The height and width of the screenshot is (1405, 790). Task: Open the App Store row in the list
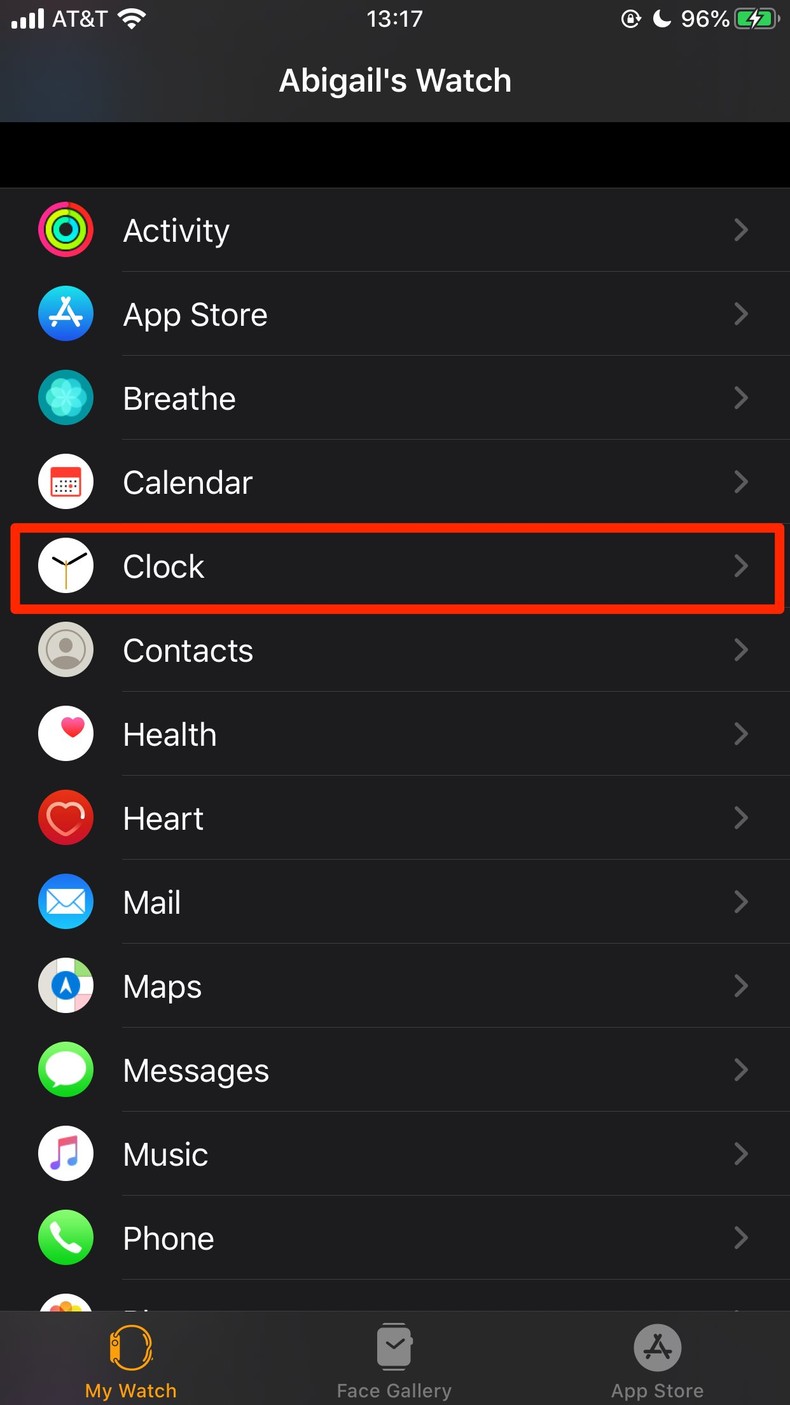[x=395, y=314]
